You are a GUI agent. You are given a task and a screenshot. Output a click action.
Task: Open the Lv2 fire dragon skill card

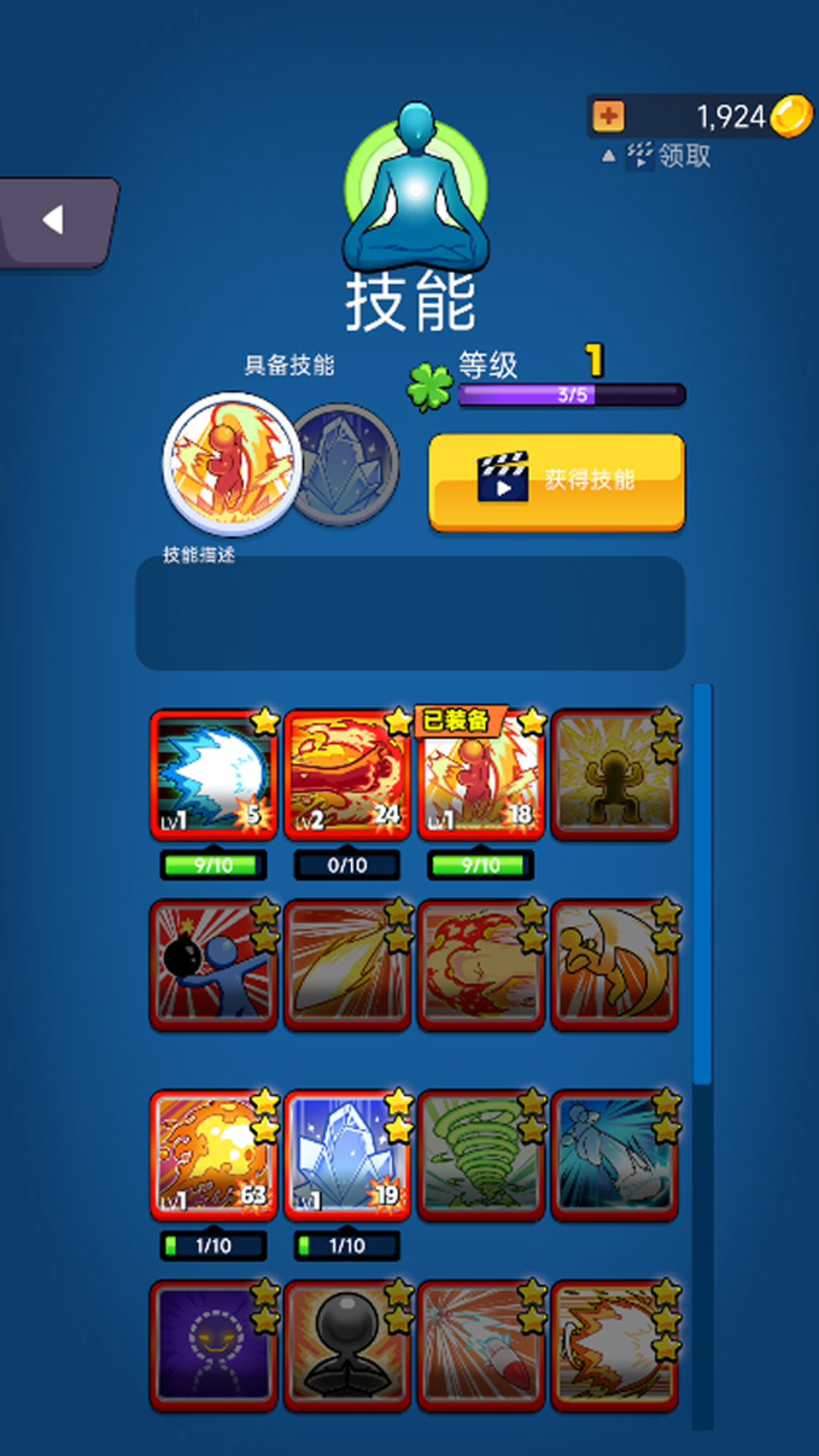tap(347, 775)
